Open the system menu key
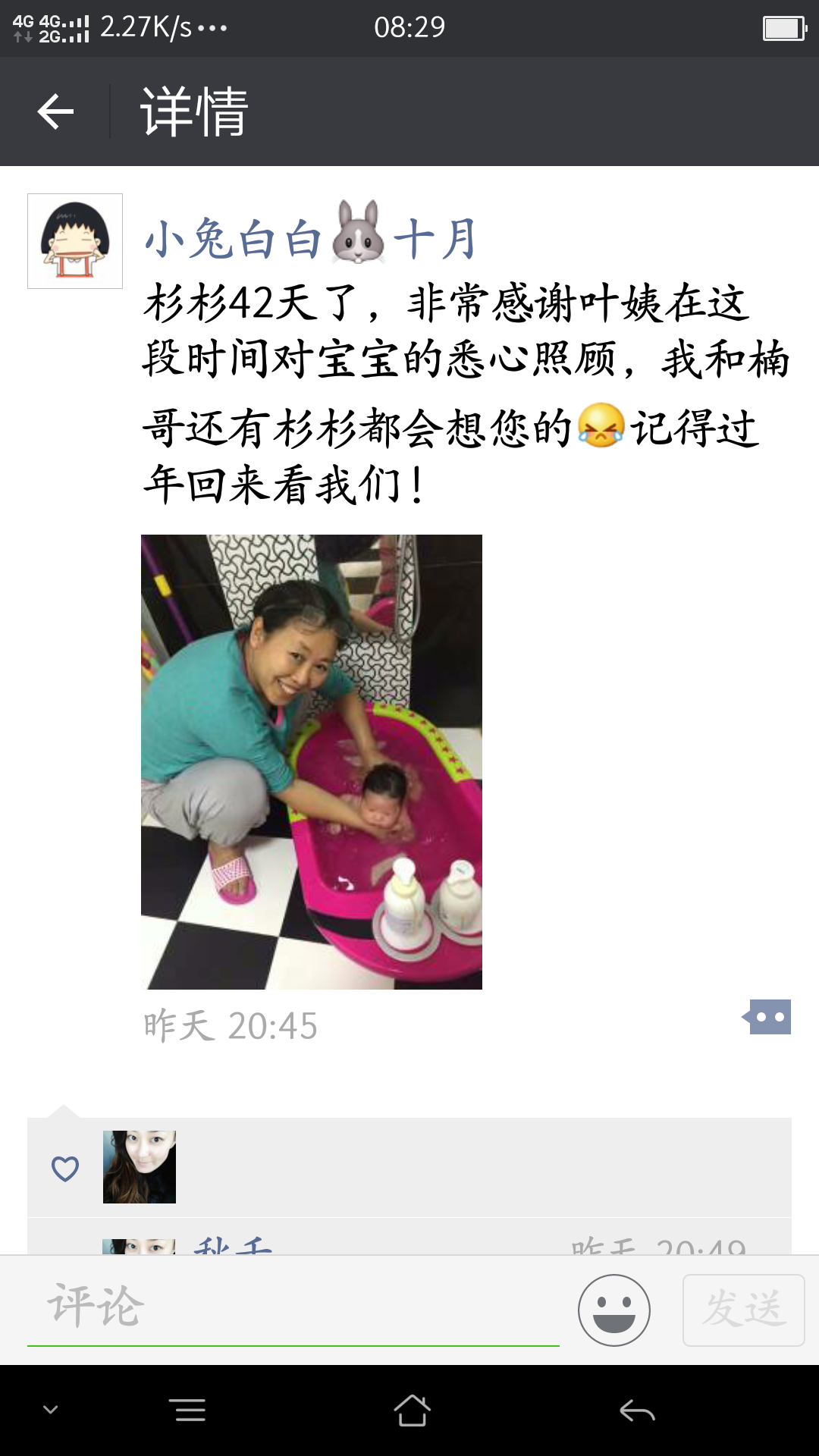 (x=190, y=1410)
